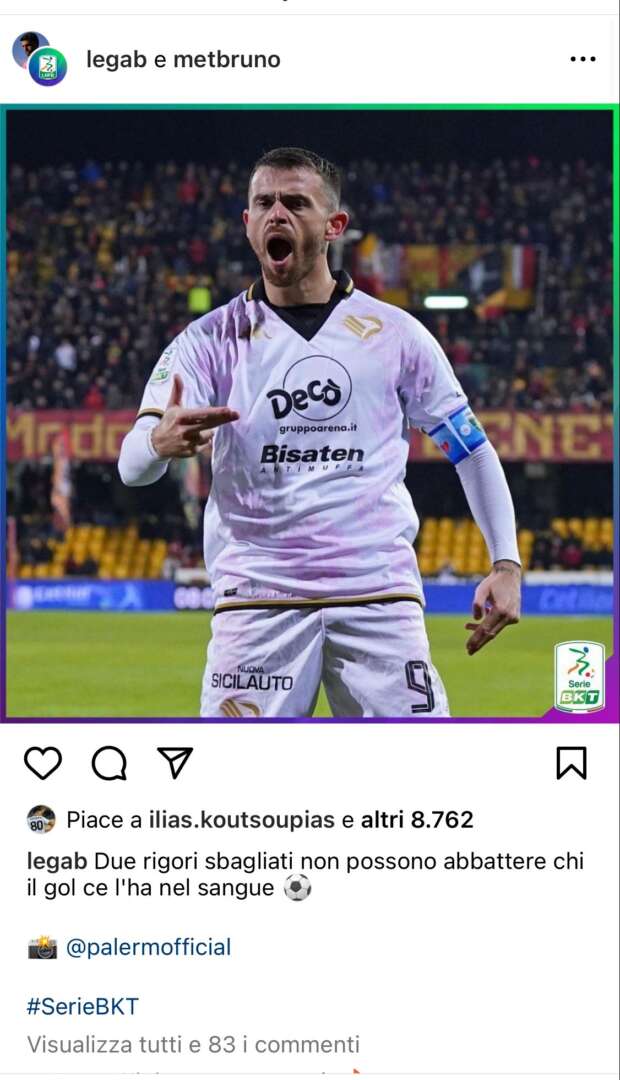620x1080 pixels.
Task: Like the legab post
Action: click(x=43, y=763)
